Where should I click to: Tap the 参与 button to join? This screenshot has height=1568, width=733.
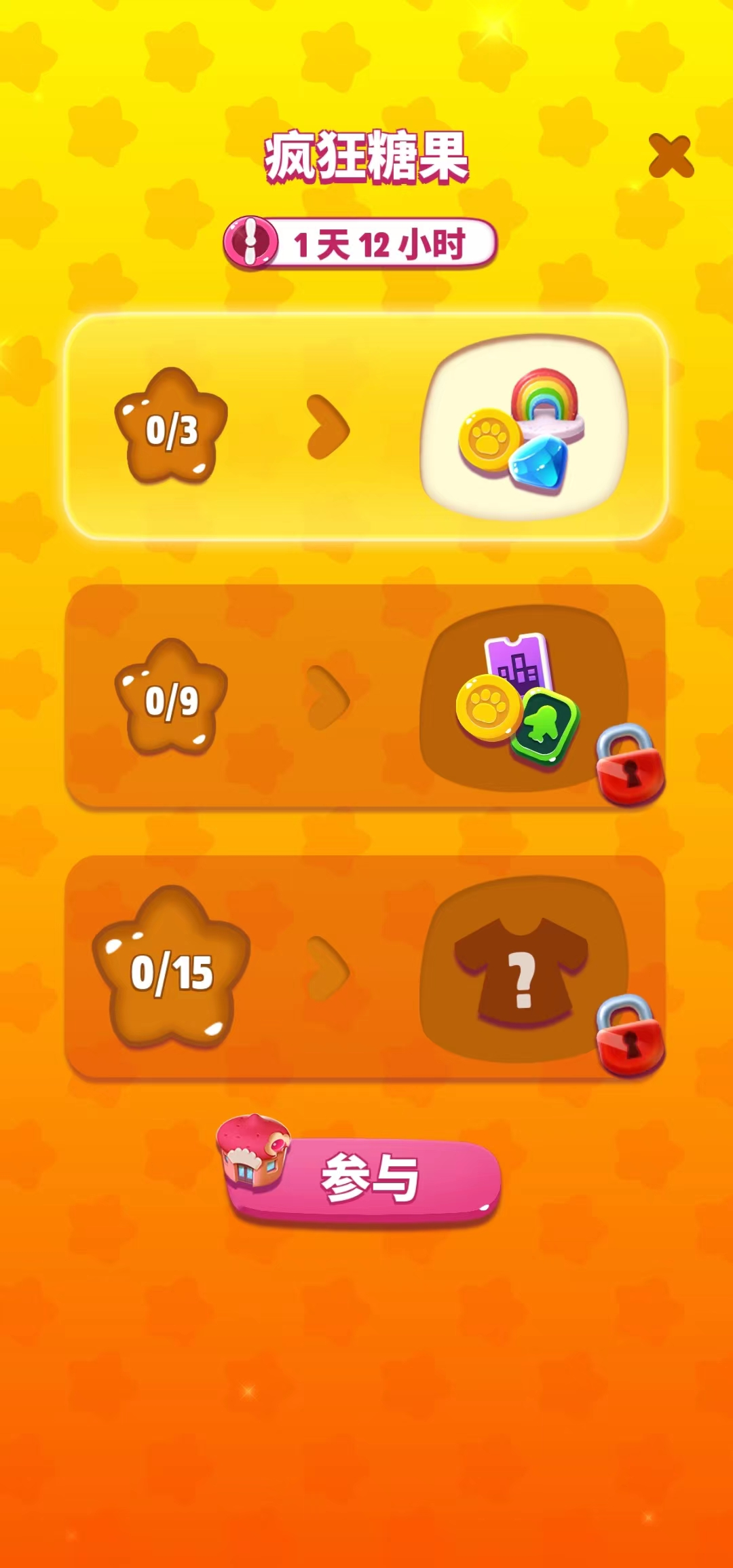pos(366,1180)
